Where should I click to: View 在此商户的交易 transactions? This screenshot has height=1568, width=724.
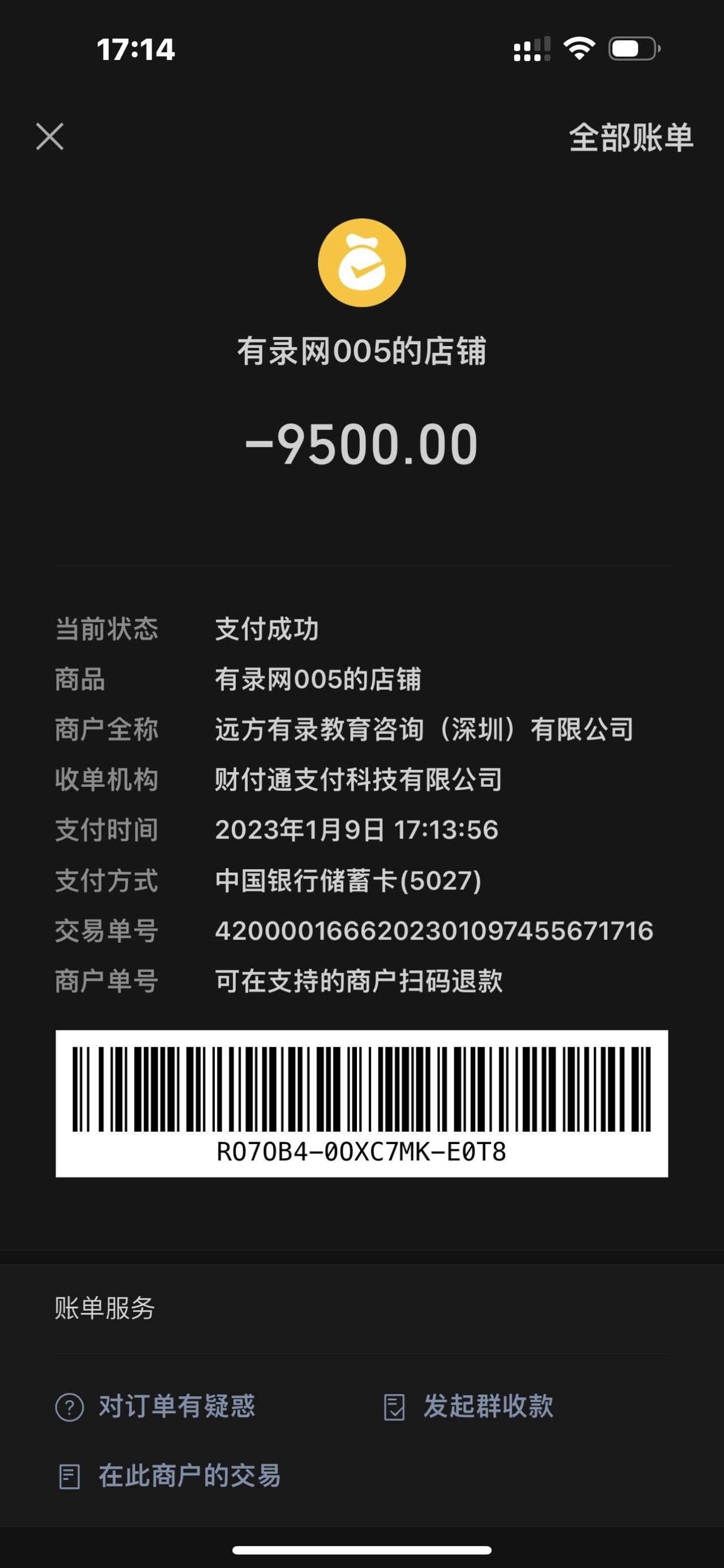169,1476
